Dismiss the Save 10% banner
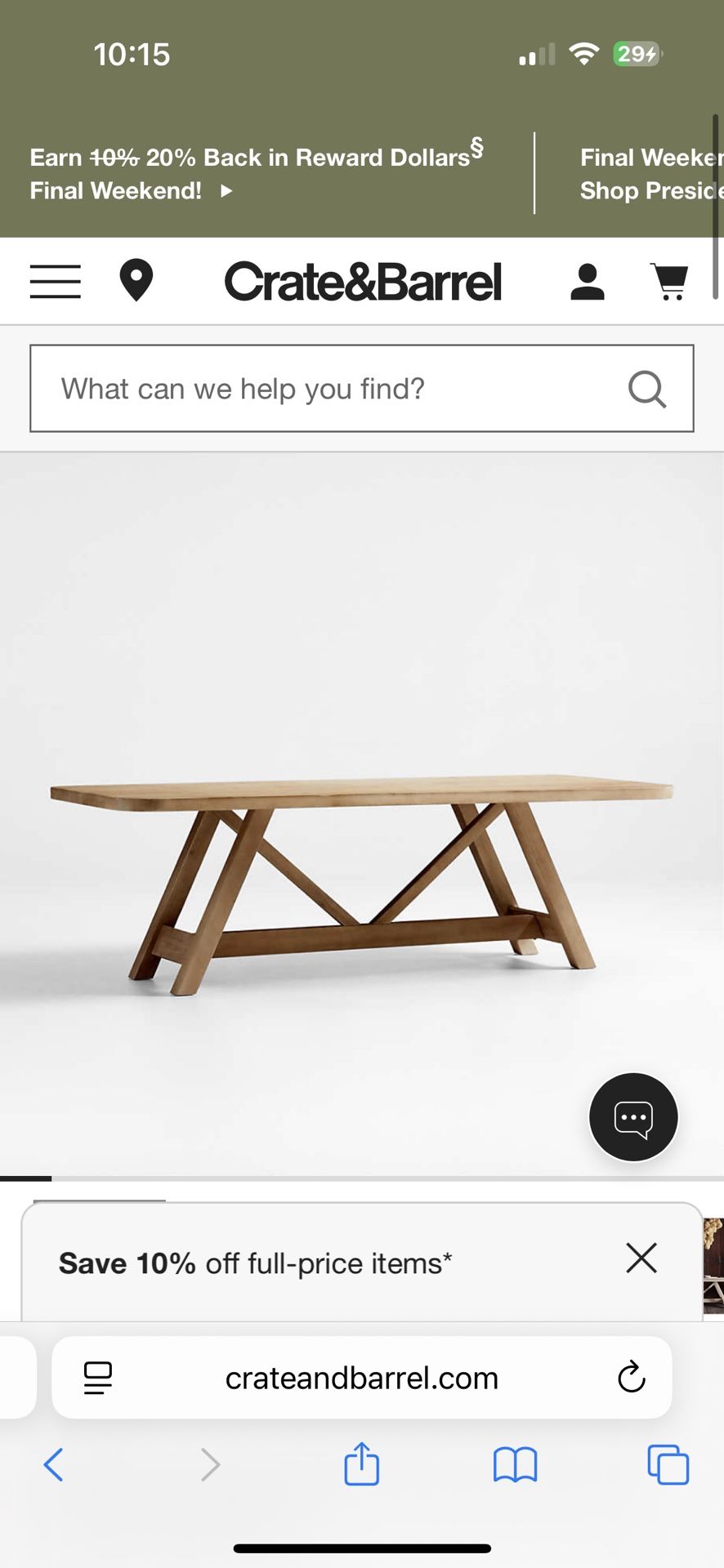Screen dimensions: 724x1568 tap(641, 1259)
